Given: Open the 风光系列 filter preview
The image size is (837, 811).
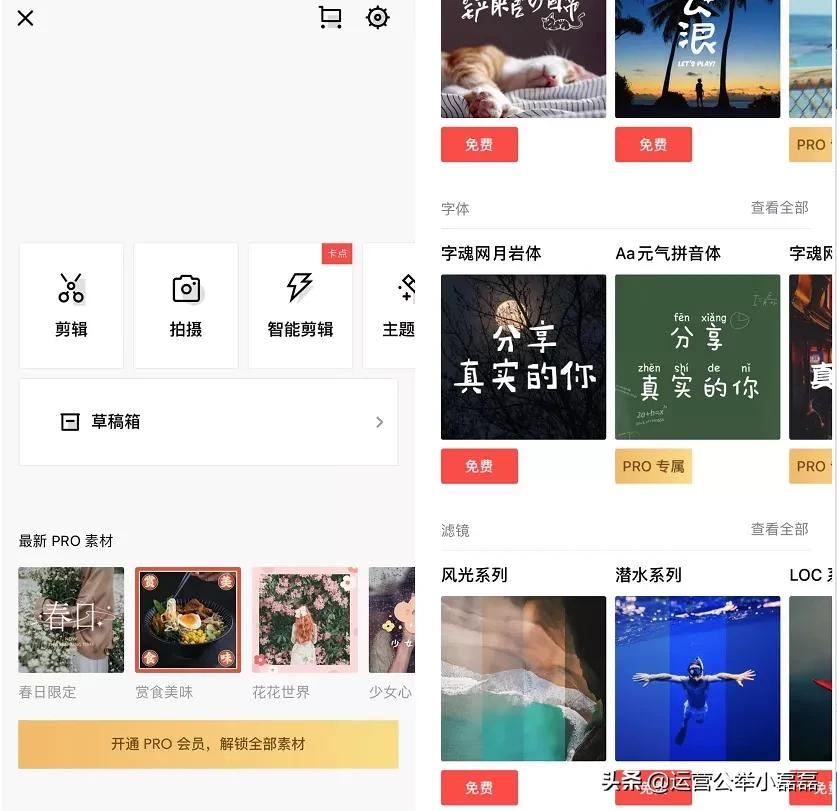Looking at the screenshot, I should [x=523, y=678].
